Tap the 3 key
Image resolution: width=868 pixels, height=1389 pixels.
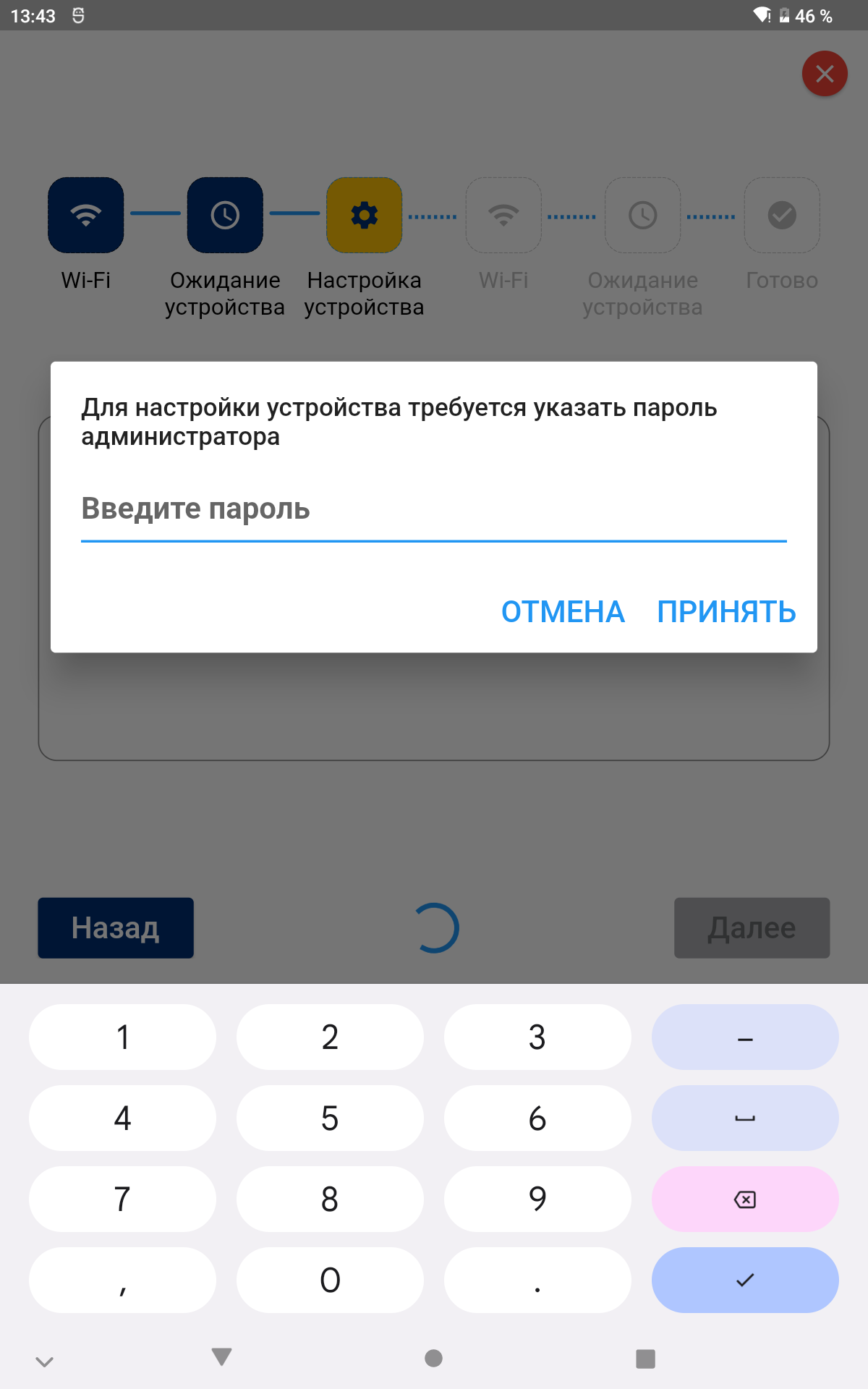point(537,1037)
